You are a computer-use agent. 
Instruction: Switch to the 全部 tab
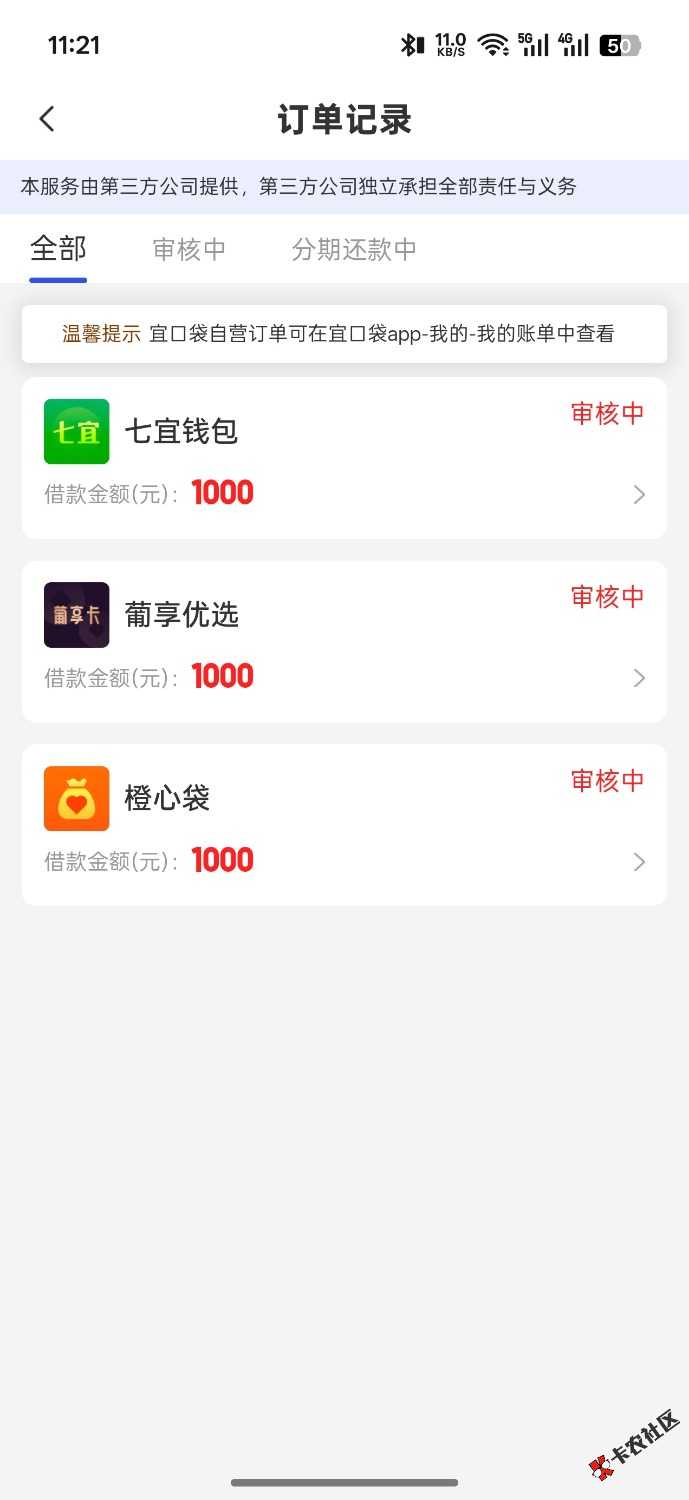coord(58,249)
